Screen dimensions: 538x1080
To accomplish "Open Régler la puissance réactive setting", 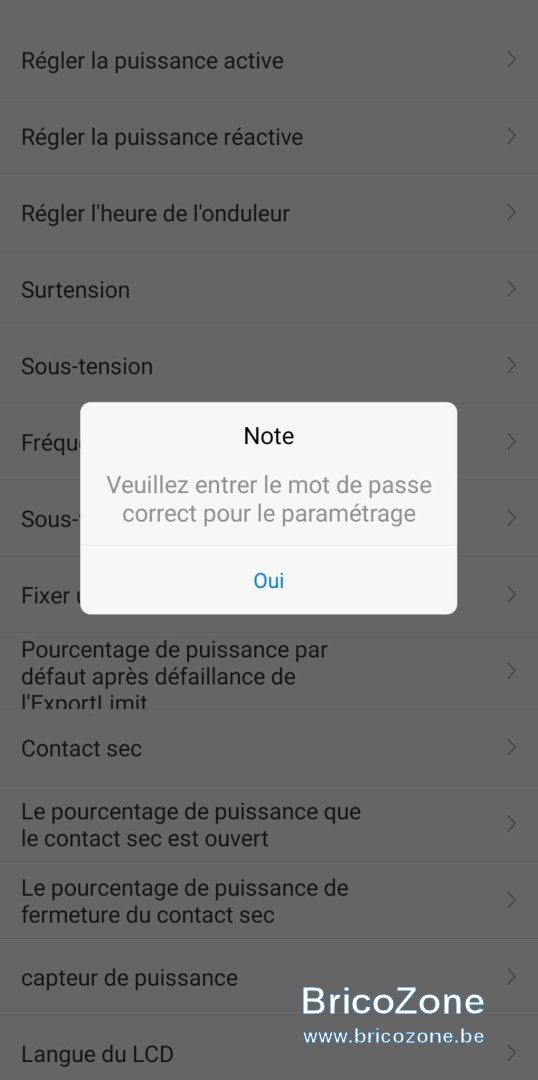I will (x=269, y=136).
